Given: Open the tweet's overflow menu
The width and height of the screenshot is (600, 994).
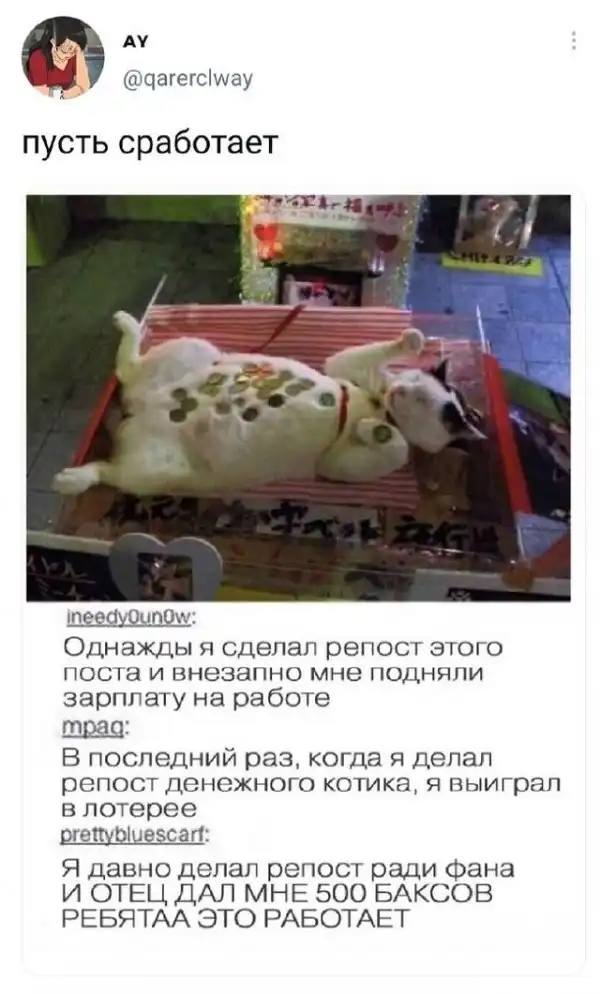Looking at the screenshot, I should coord(573,40).
